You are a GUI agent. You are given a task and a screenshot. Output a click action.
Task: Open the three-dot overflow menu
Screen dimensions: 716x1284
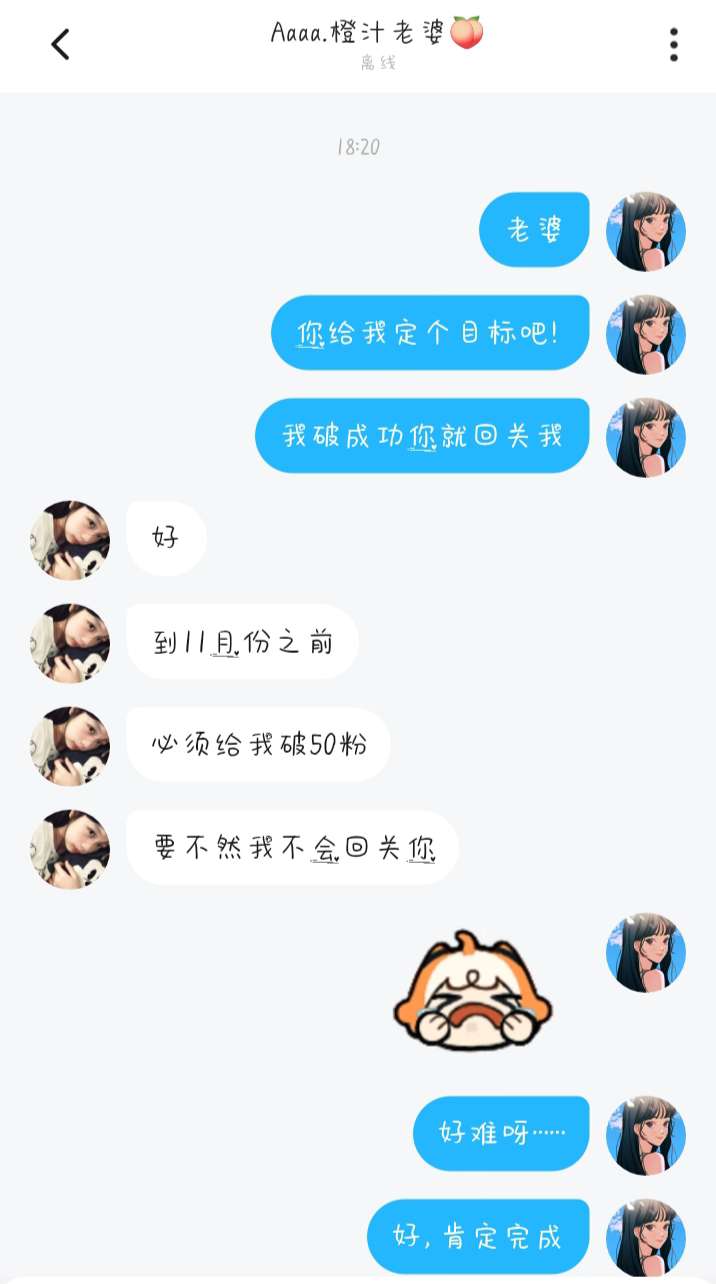pos(673,44)
